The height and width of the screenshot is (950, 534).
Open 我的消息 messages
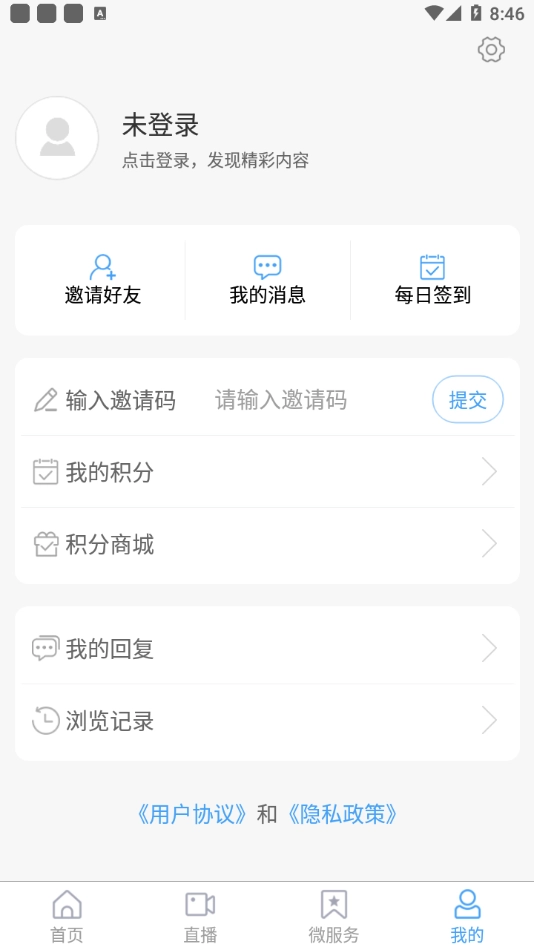(267, 280)
